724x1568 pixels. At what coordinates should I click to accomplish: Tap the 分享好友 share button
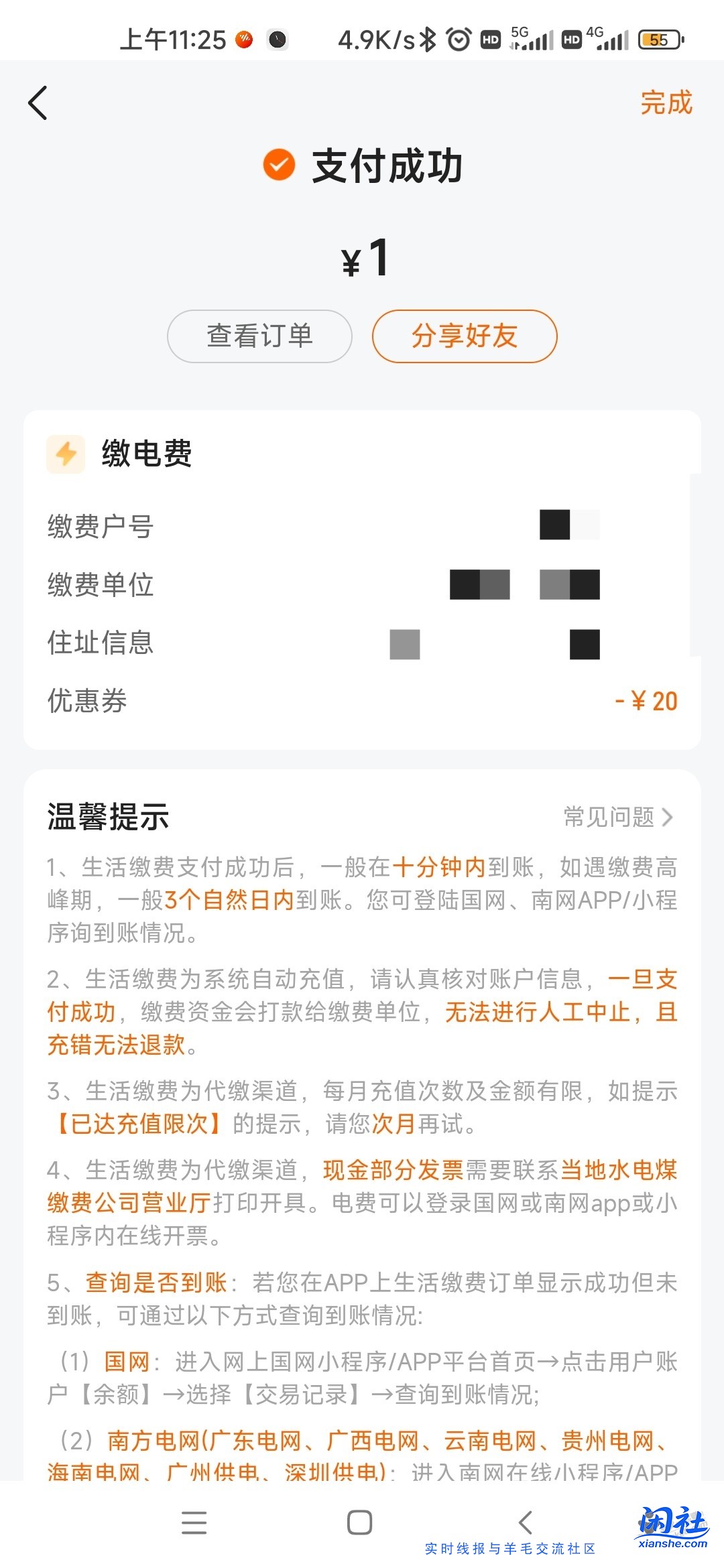(x=465, y=336)
